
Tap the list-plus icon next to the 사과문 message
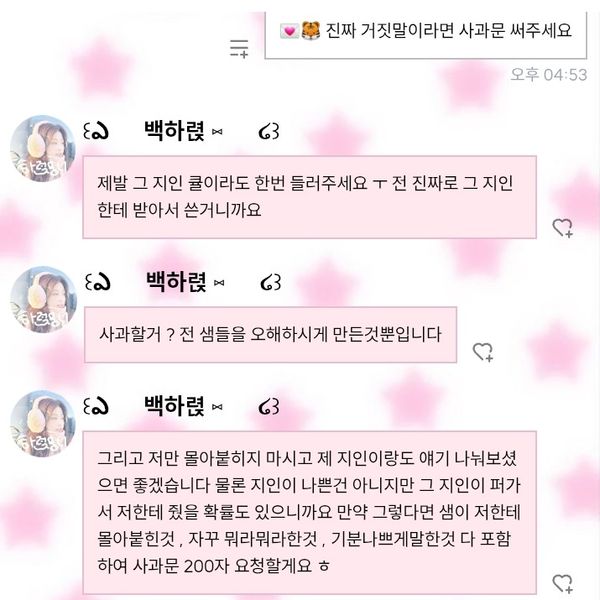point(239,48)
